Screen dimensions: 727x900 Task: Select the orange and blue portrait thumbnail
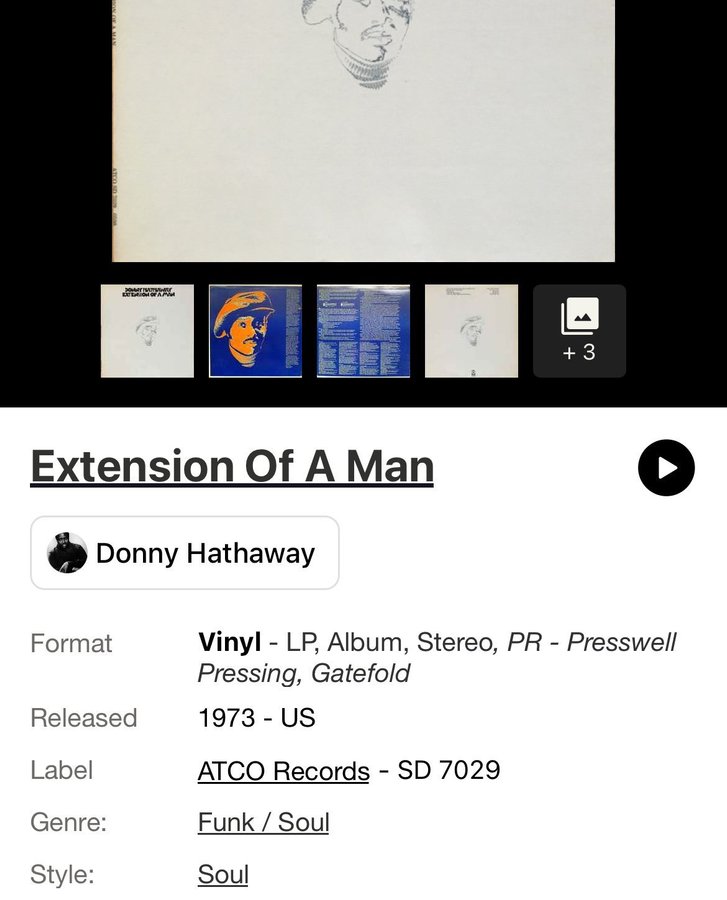[x=255, y=331]
